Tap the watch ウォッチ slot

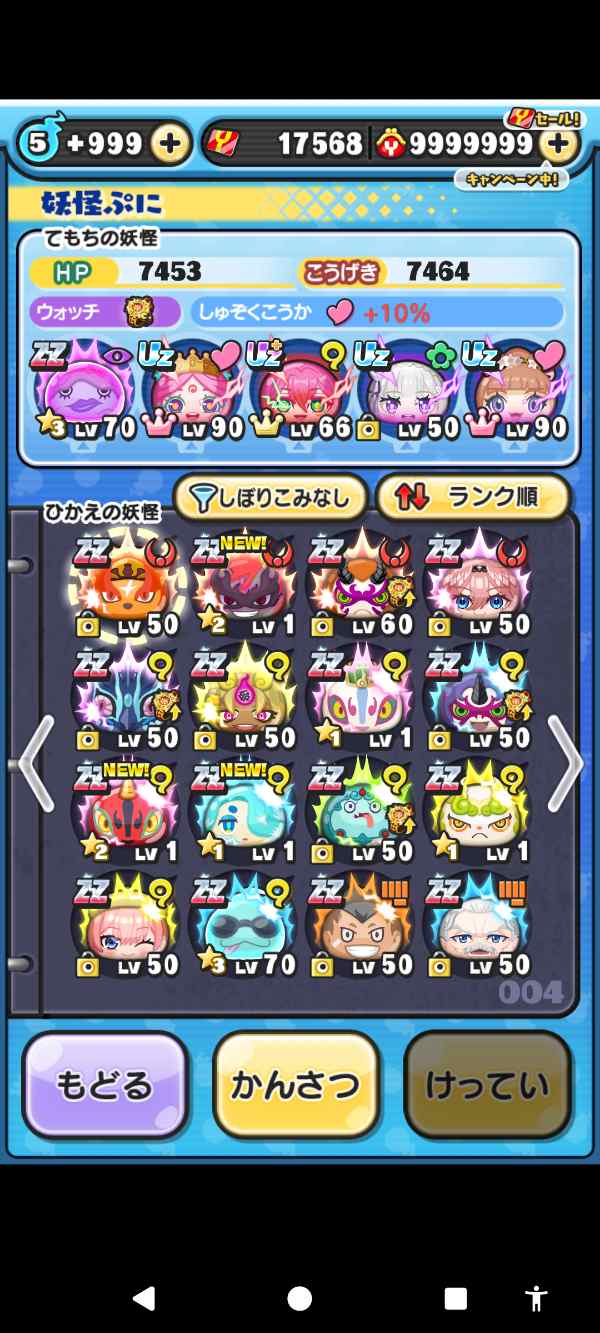pos(105,313)
